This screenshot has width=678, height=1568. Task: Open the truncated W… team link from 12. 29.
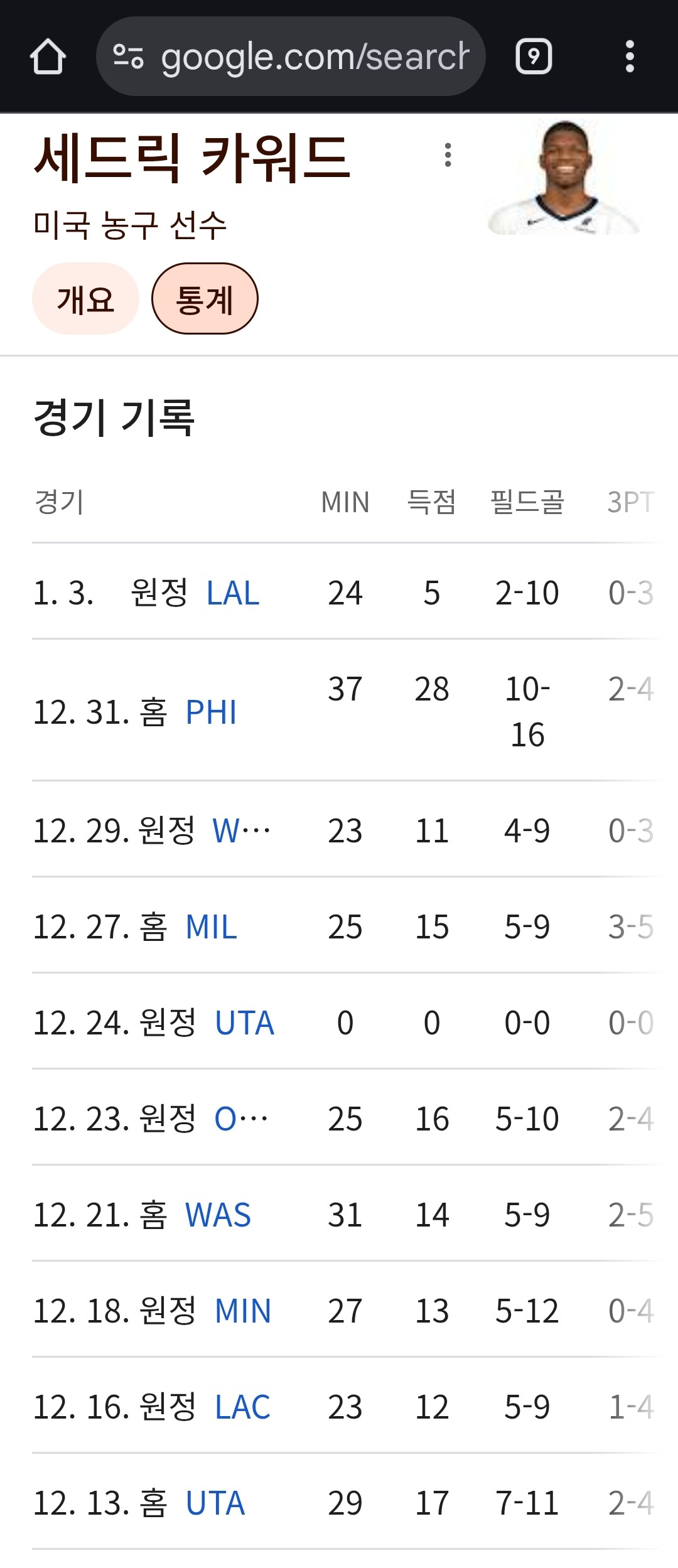click(241, 831)
